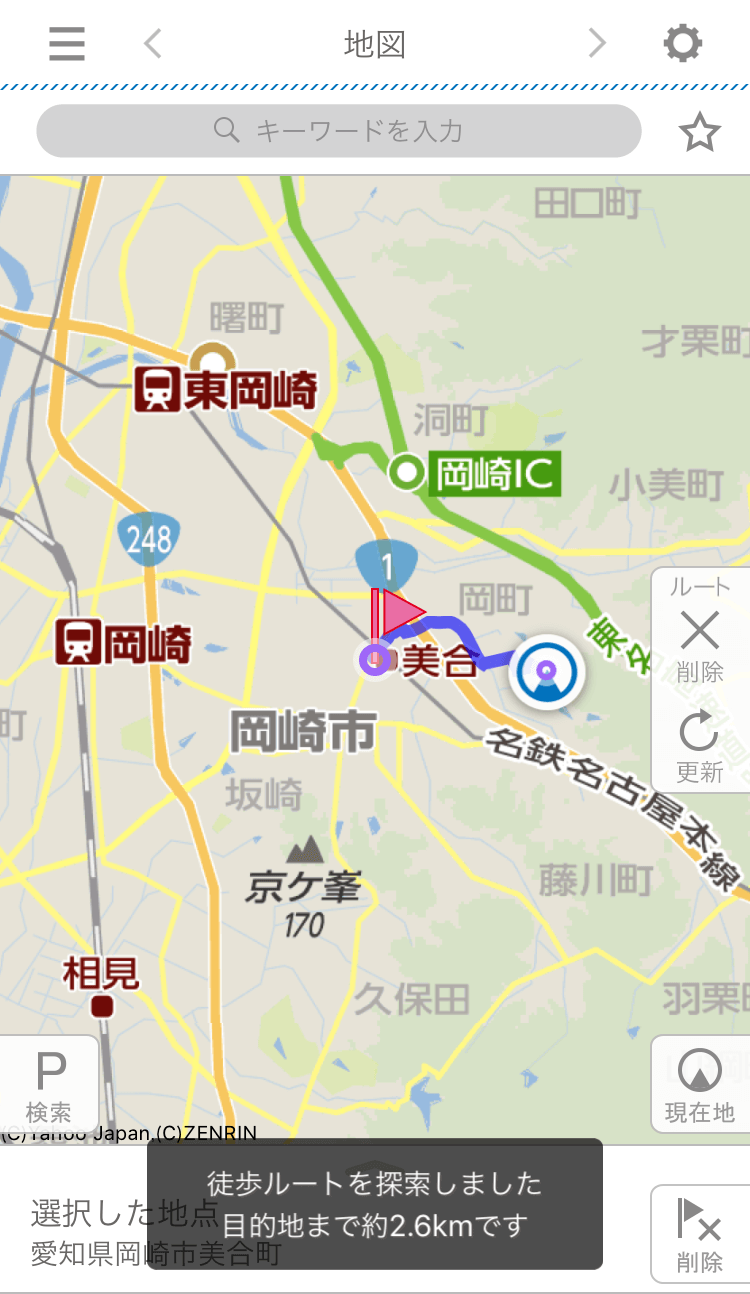Viewport: 750px width, 1294px height.
Task: Delete the route with ルート削除
Action: [700, 643]
